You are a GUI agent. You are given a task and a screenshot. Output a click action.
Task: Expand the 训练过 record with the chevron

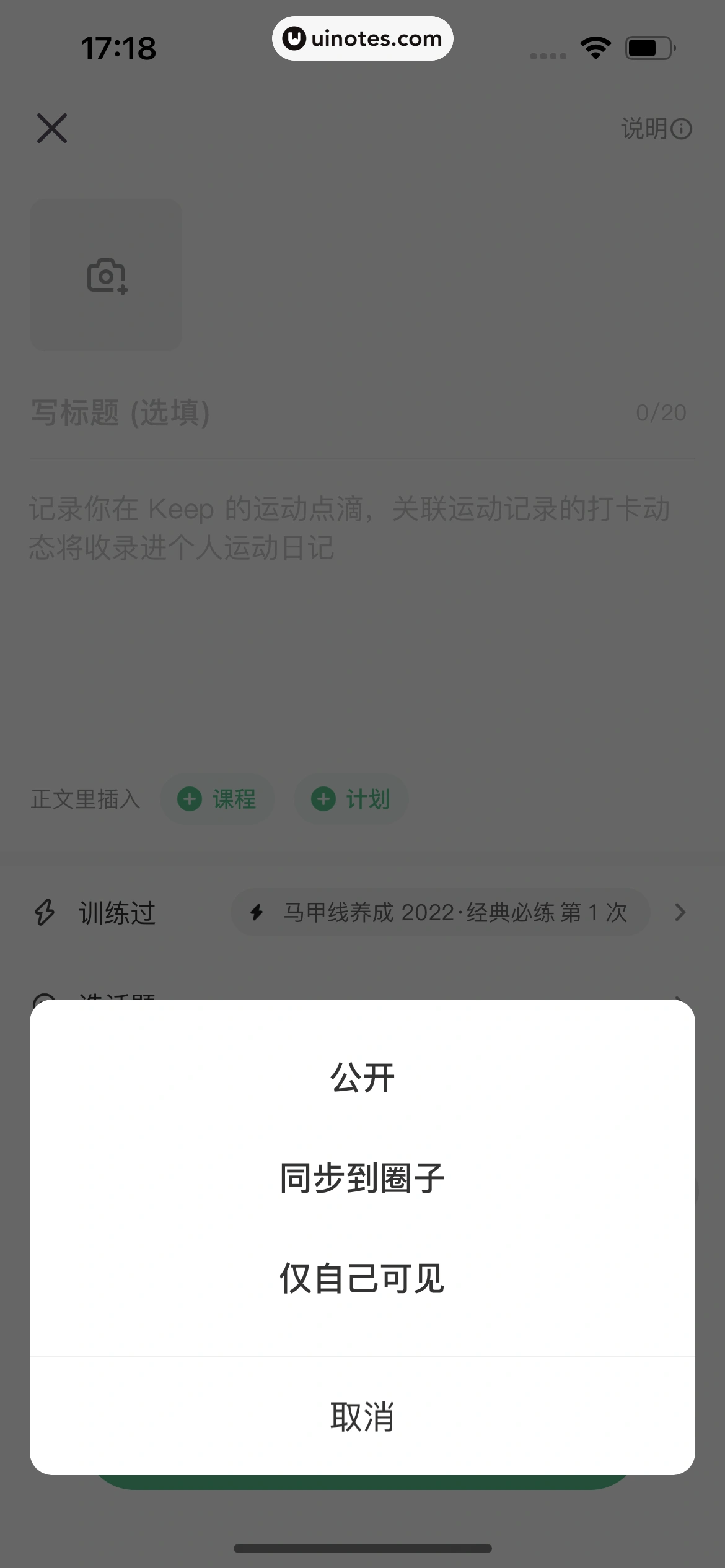680,912
